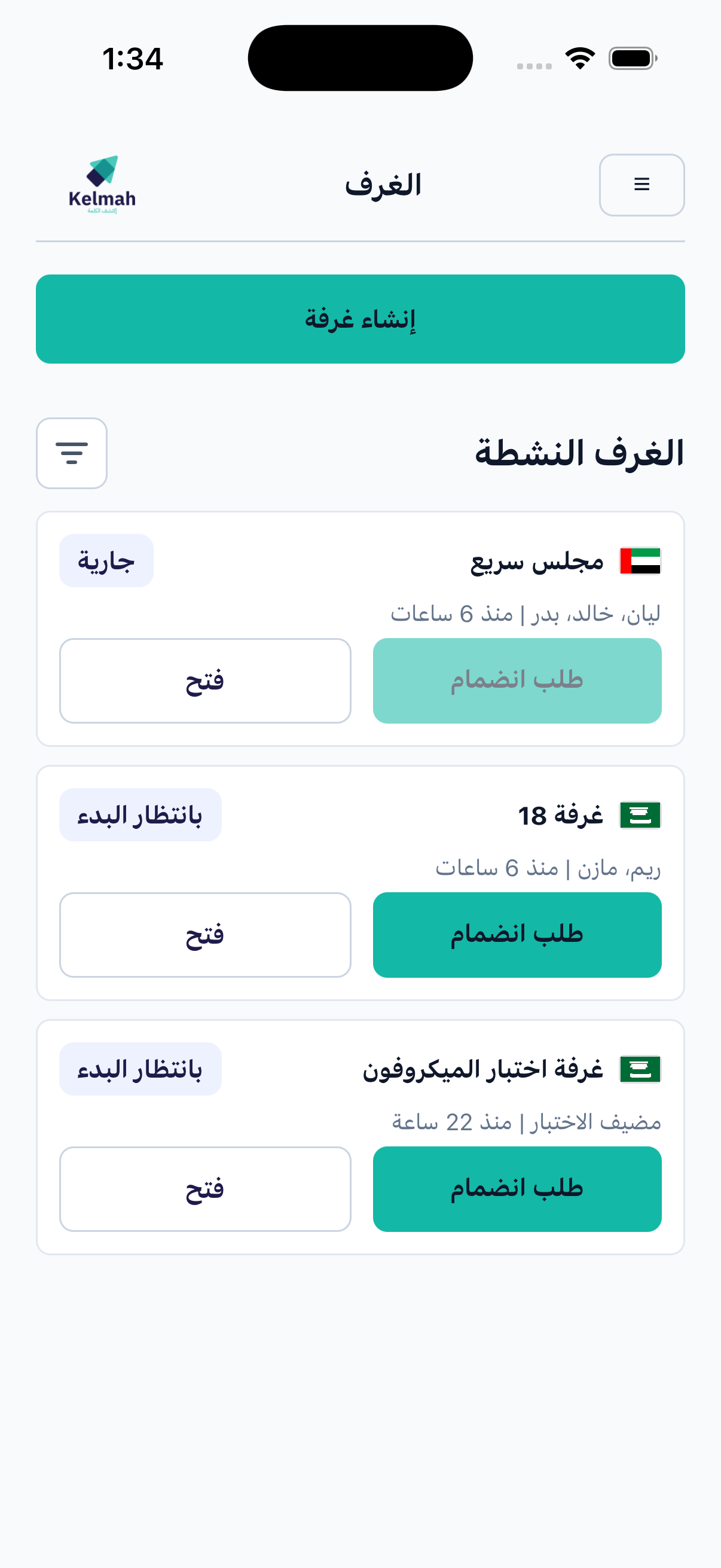Expand the filter panel above الغرف النشطة
This screenshot has height=1568, width=721.
click(x=71, y=453)
